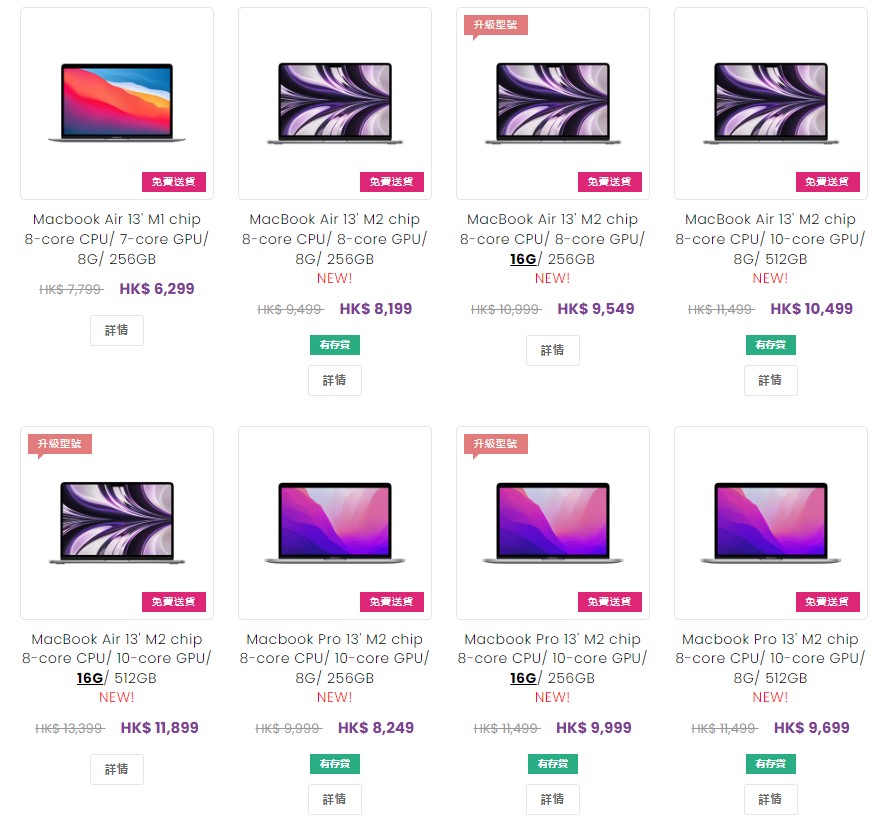892x825 pixels.
Task: Open 詳情 for the HK$ 10,499 MacBook Air
Action: (x=770, y=381)
